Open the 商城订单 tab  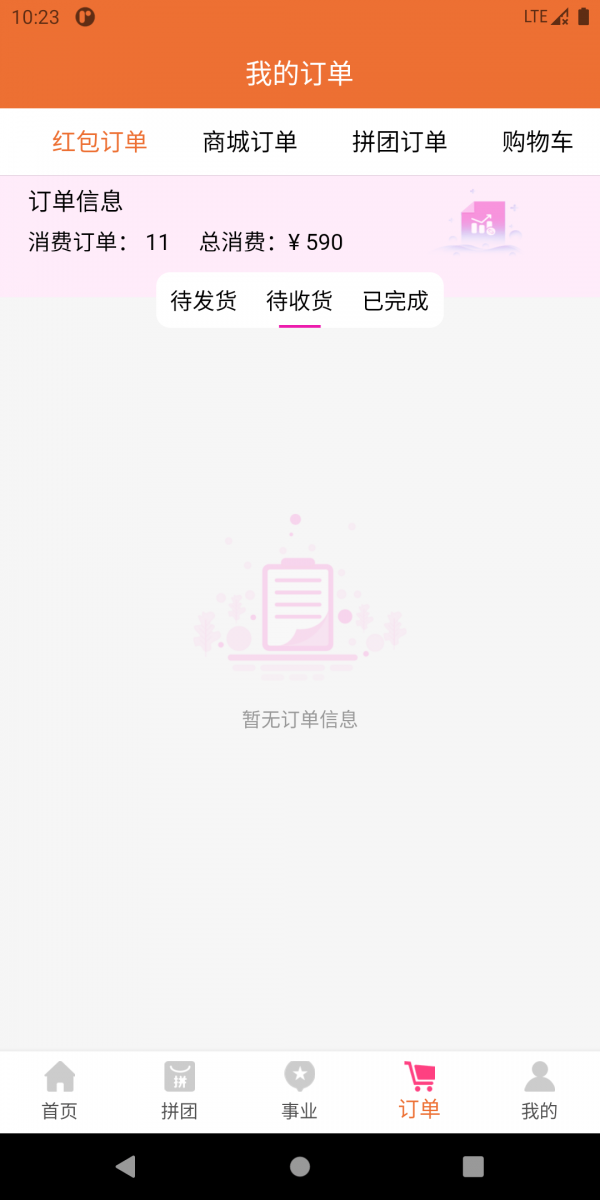coord(250,142)
